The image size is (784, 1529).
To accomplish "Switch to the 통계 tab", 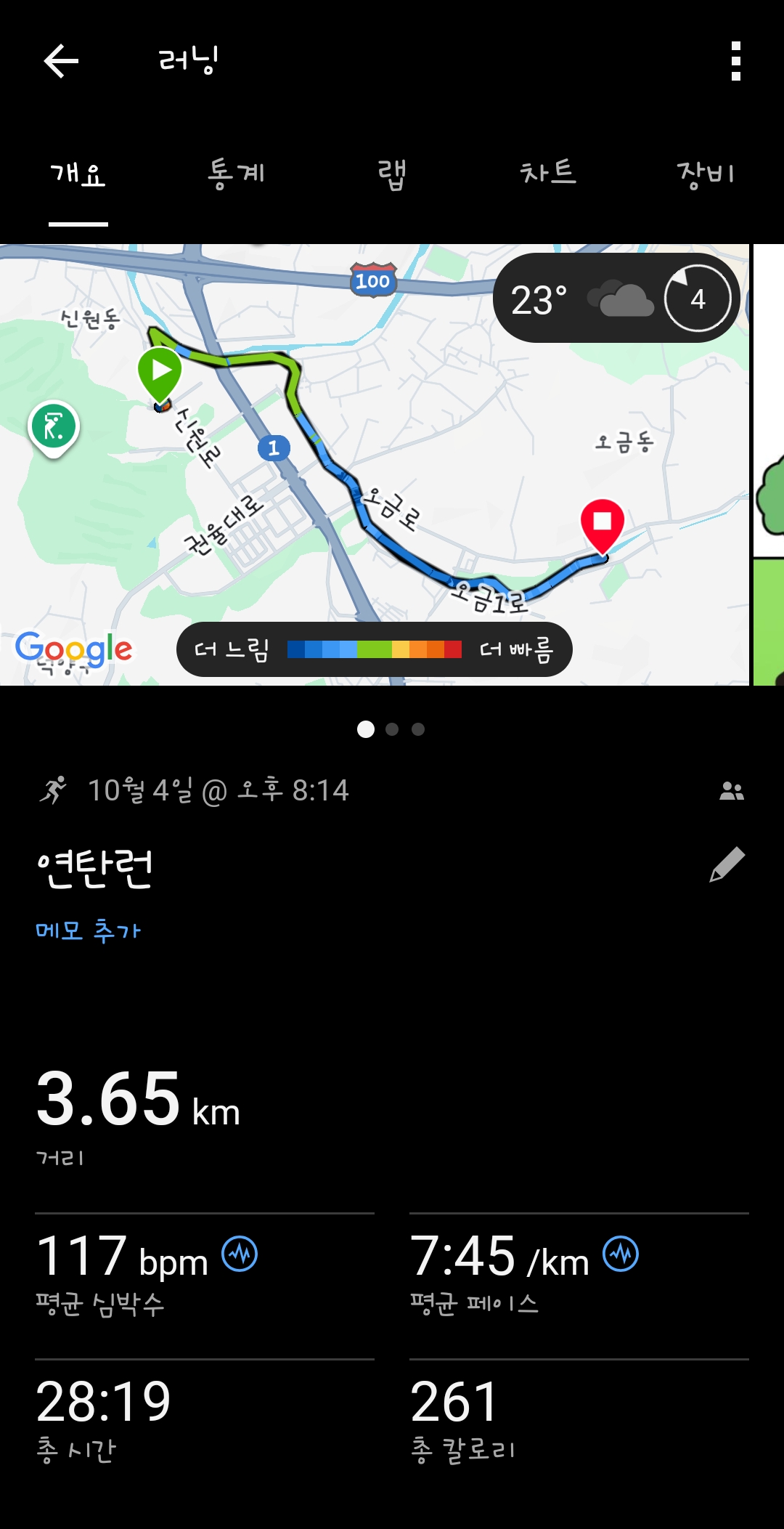I will point(236,174).
